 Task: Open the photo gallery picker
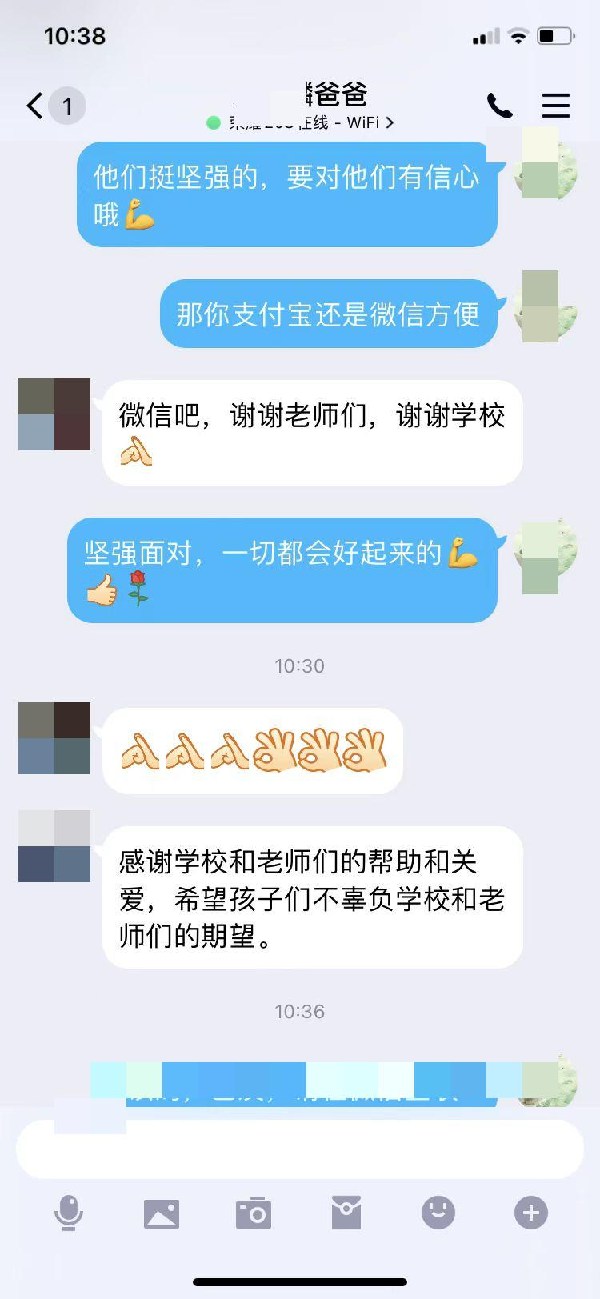(161, 1213)
